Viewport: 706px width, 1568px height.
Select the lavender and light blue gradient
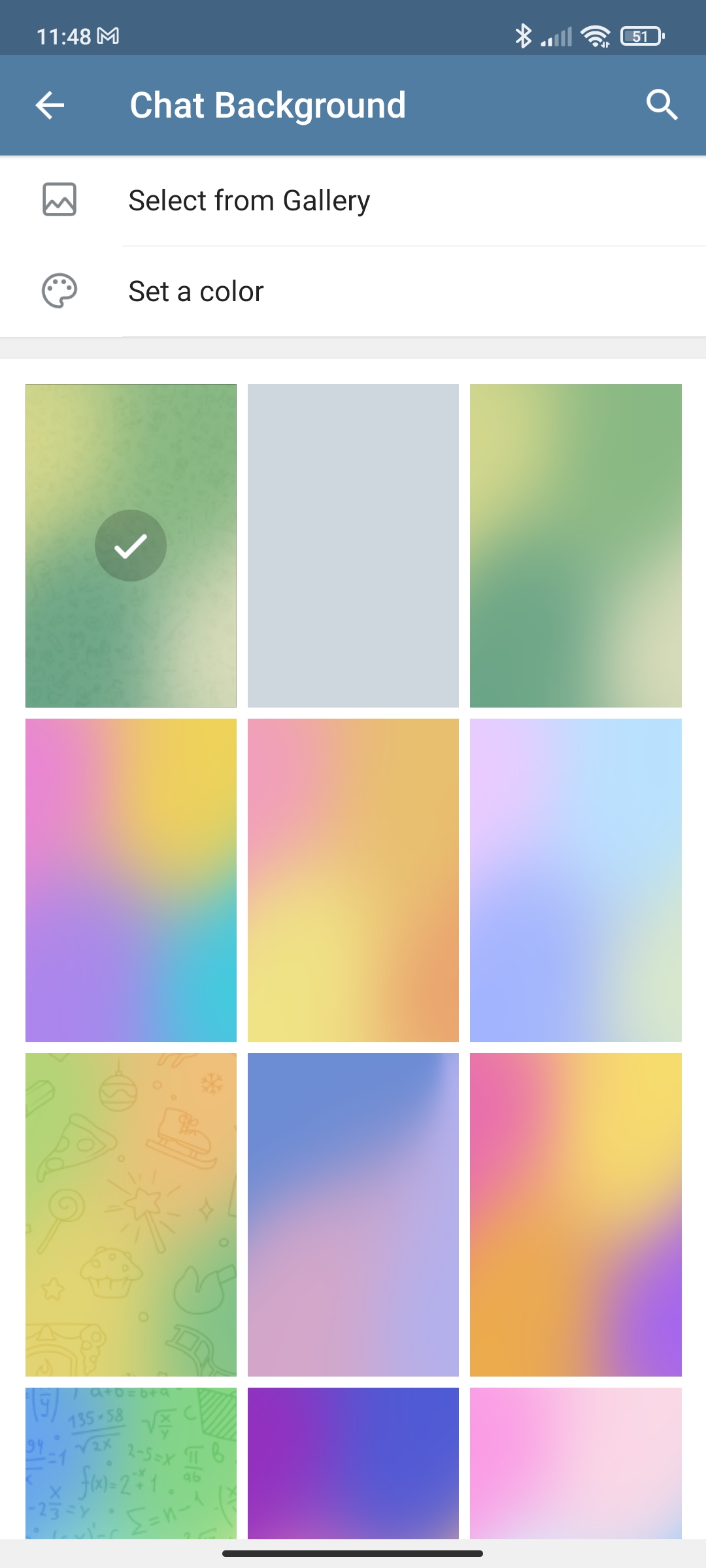[x=575, y=880]
